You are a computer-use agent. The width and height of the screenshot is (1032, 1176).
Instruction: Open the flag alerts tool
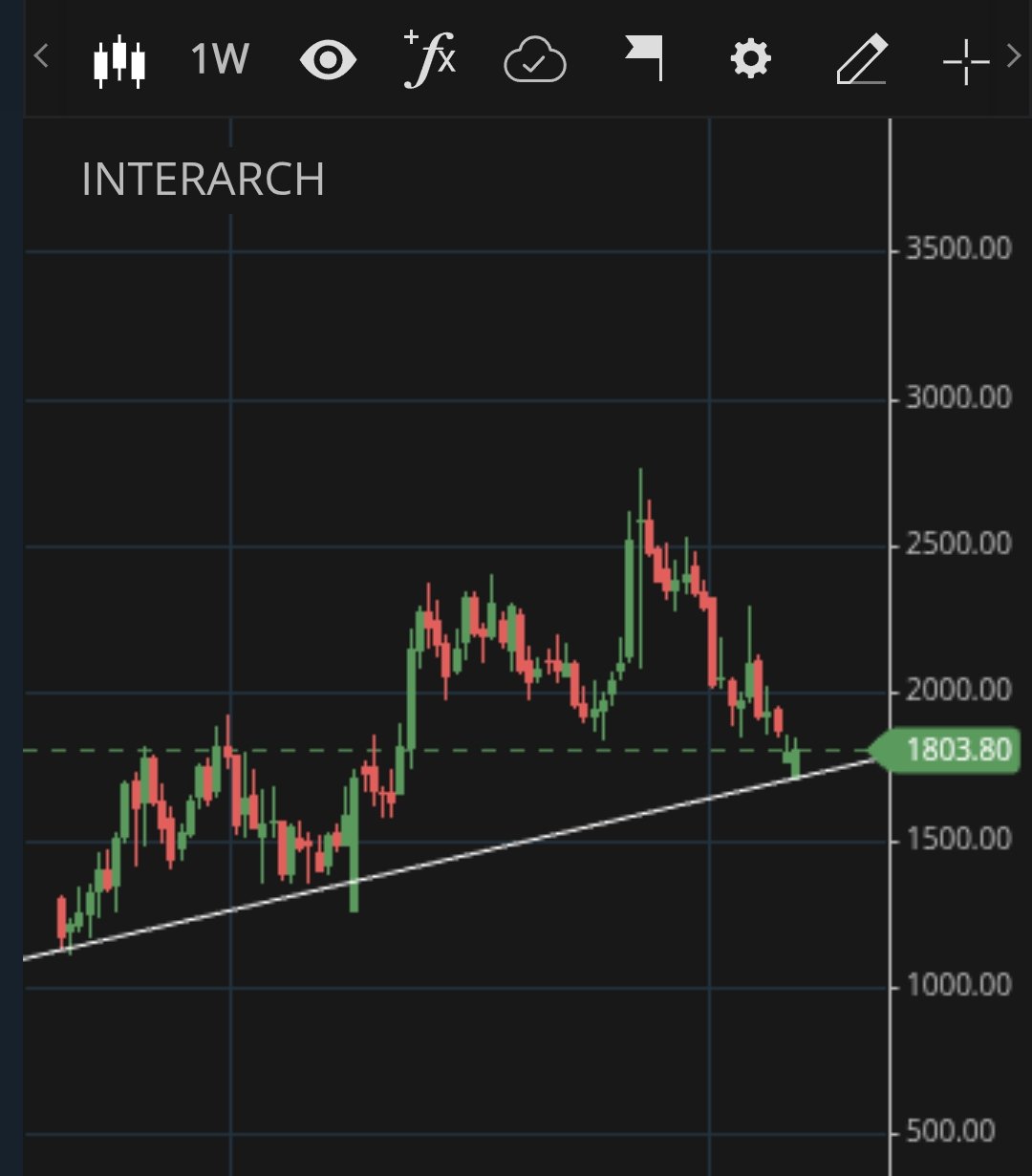coord(644,60)
